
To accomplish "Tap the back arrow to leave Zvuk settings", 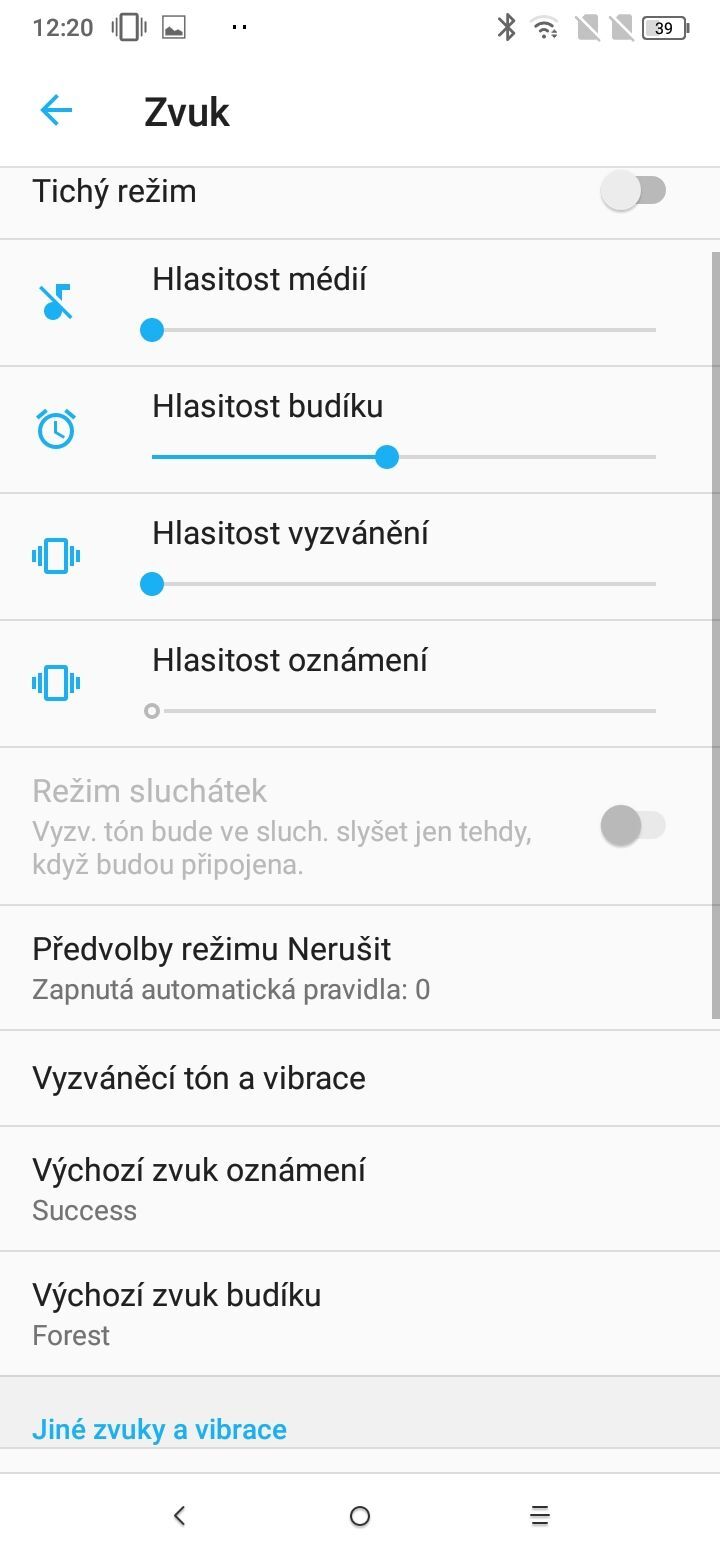I will click(x=56, y=110).
